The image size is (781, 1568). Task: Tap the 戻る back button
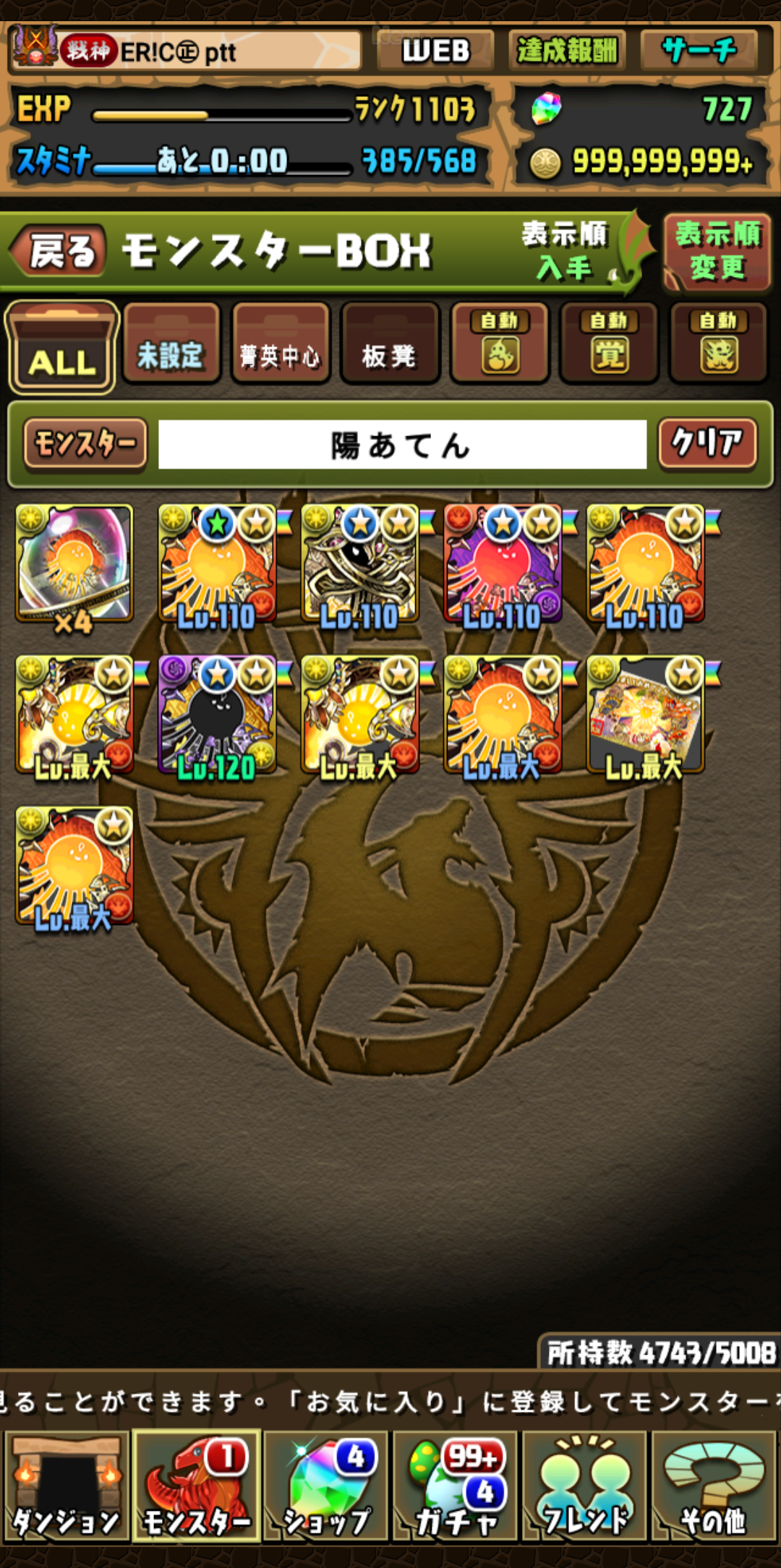(59, 252)
